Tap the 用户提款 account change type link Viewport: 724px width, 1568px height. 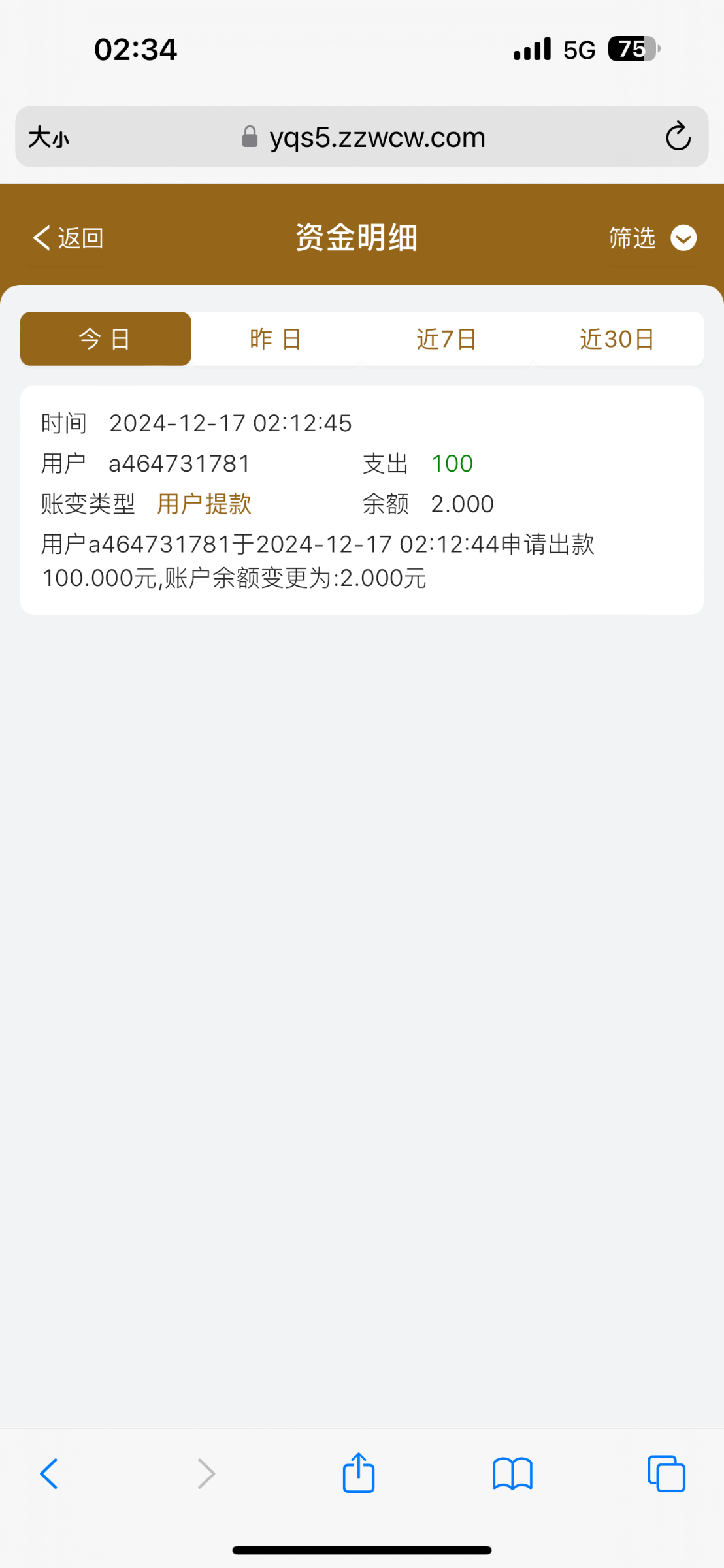[x=203, y=504]
